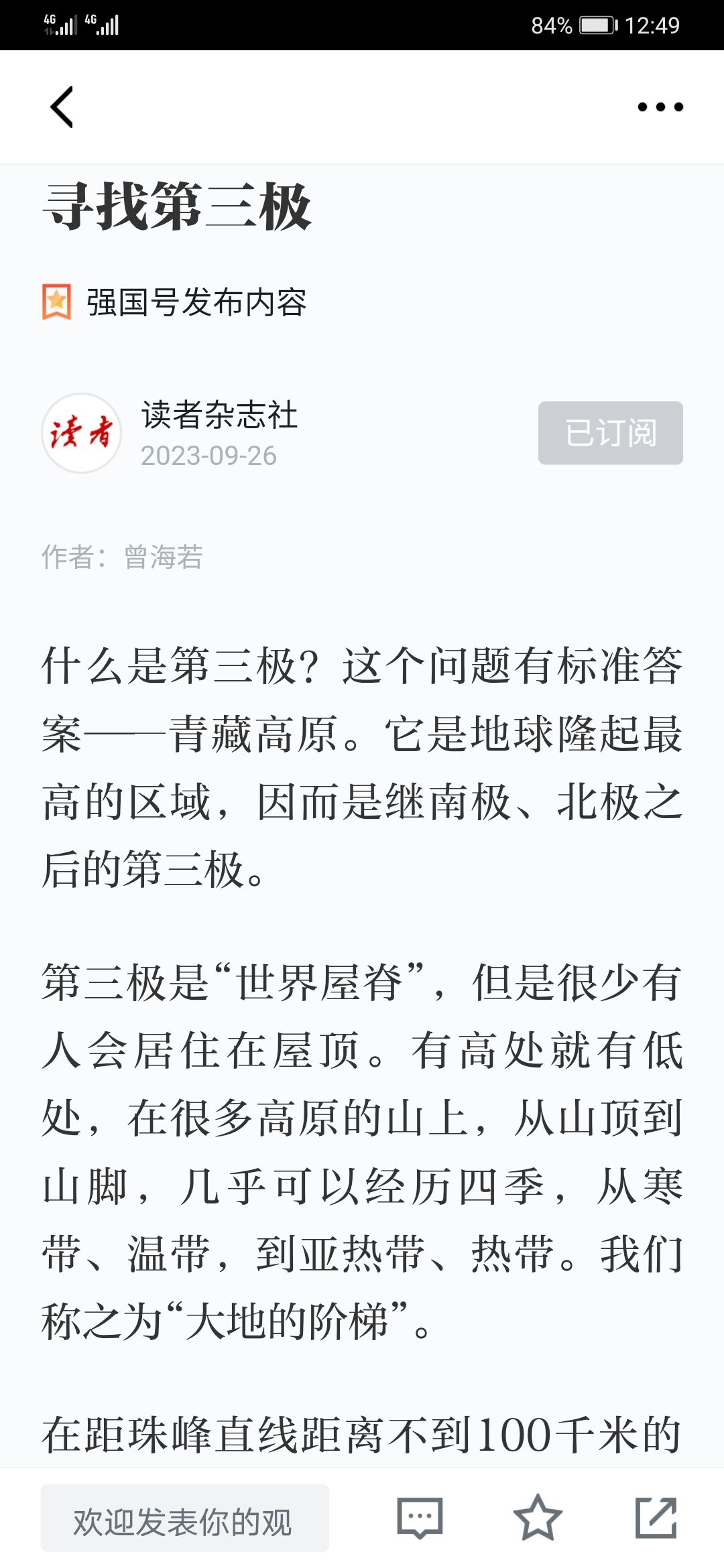Go back using the top-left arrow
The height and width of the screenshot is (1568, 724).
(62, 107)
